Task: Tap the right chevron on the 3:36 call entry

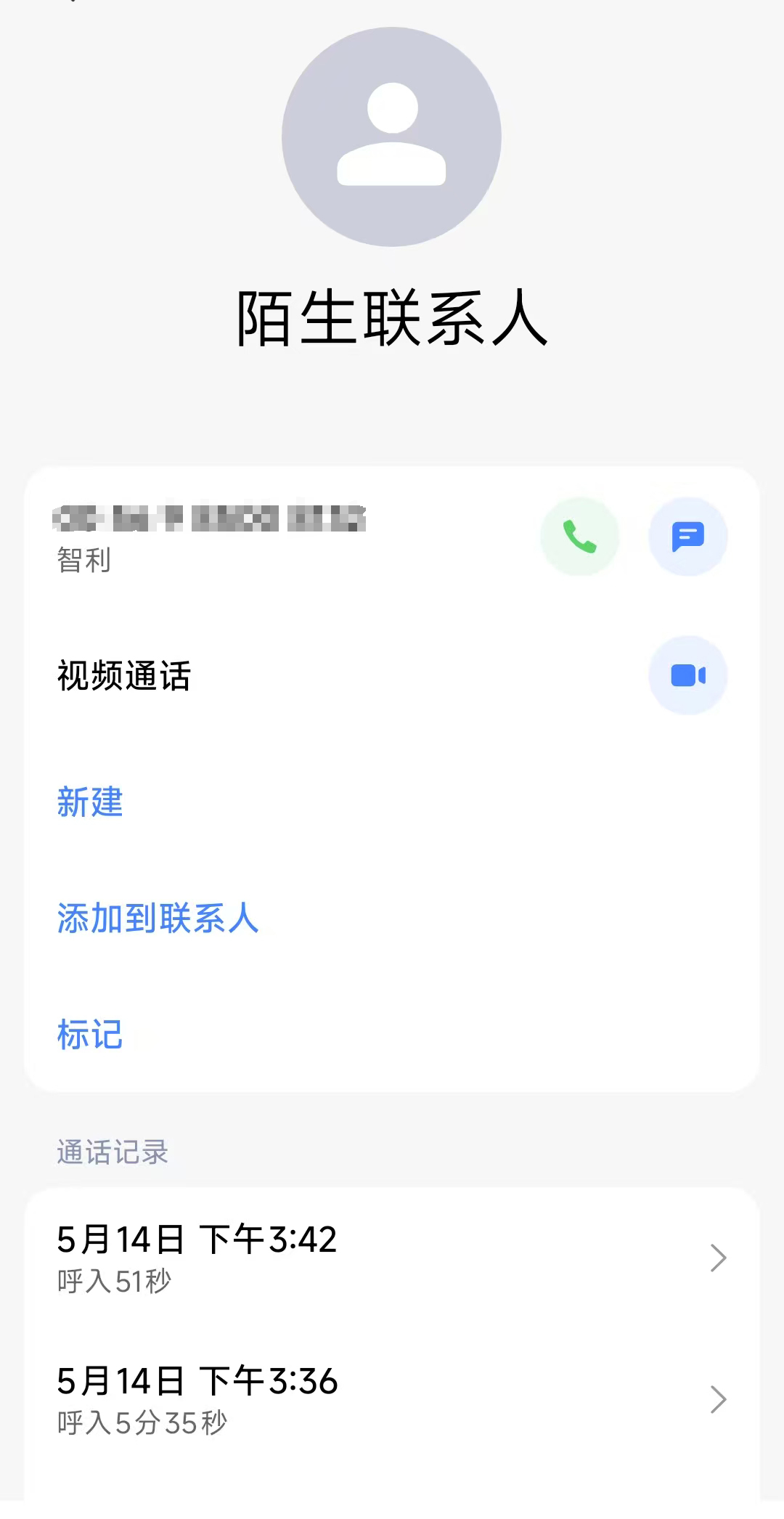Action: pyautogui.click(x=717, y=1399)
